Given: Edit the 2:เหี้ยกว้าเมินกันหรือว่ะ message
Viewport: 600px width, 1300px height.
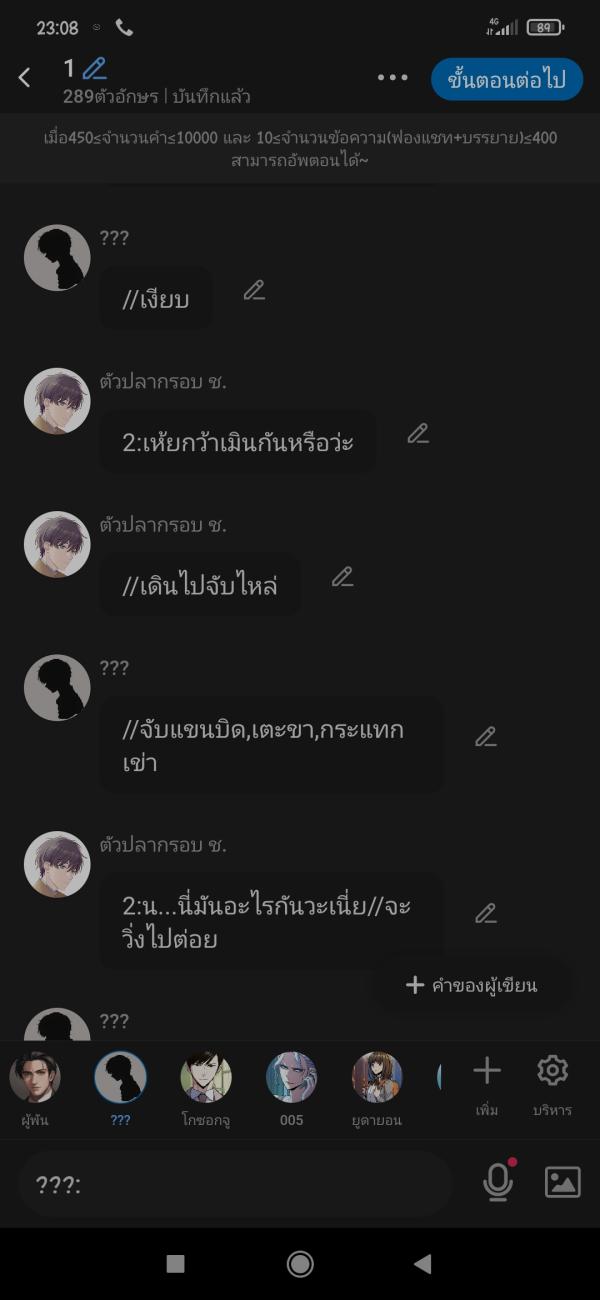Looking at the screenshot, I should click(x=418, y=434).
